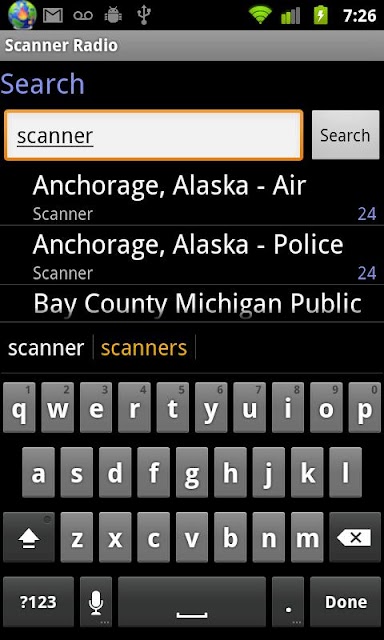This screenshot has height=640, width=384.
Task: Open Anchorage, Alaska - Police scanner
Action: point(192,255)
